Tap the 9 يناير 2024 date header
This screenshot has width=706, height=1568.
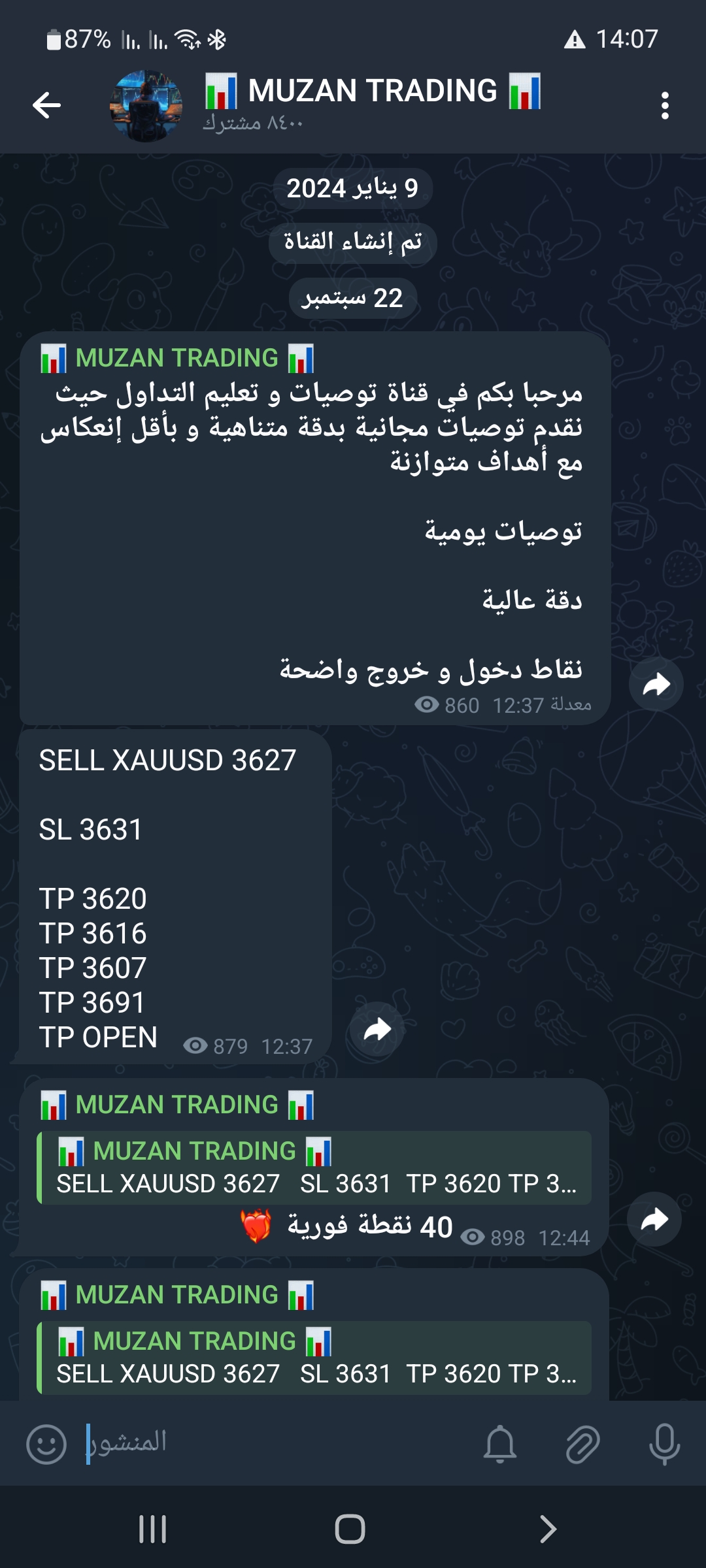353,188
